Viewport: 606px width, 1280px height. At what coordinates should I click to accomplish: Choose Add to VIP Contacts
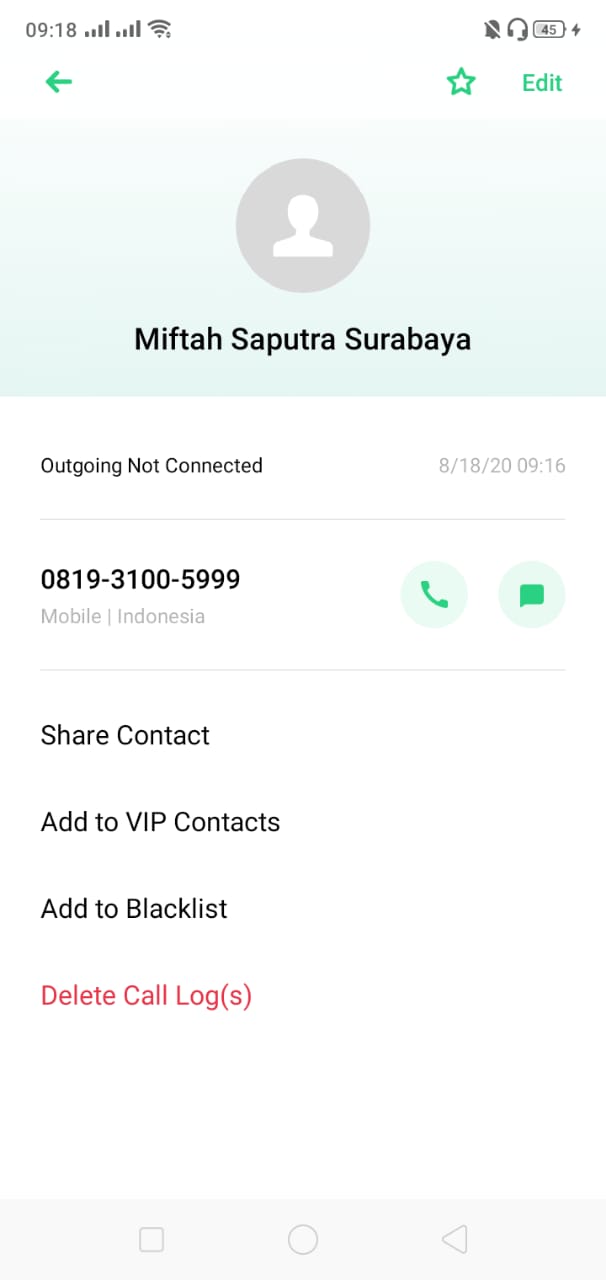click(x=160, y=822)
